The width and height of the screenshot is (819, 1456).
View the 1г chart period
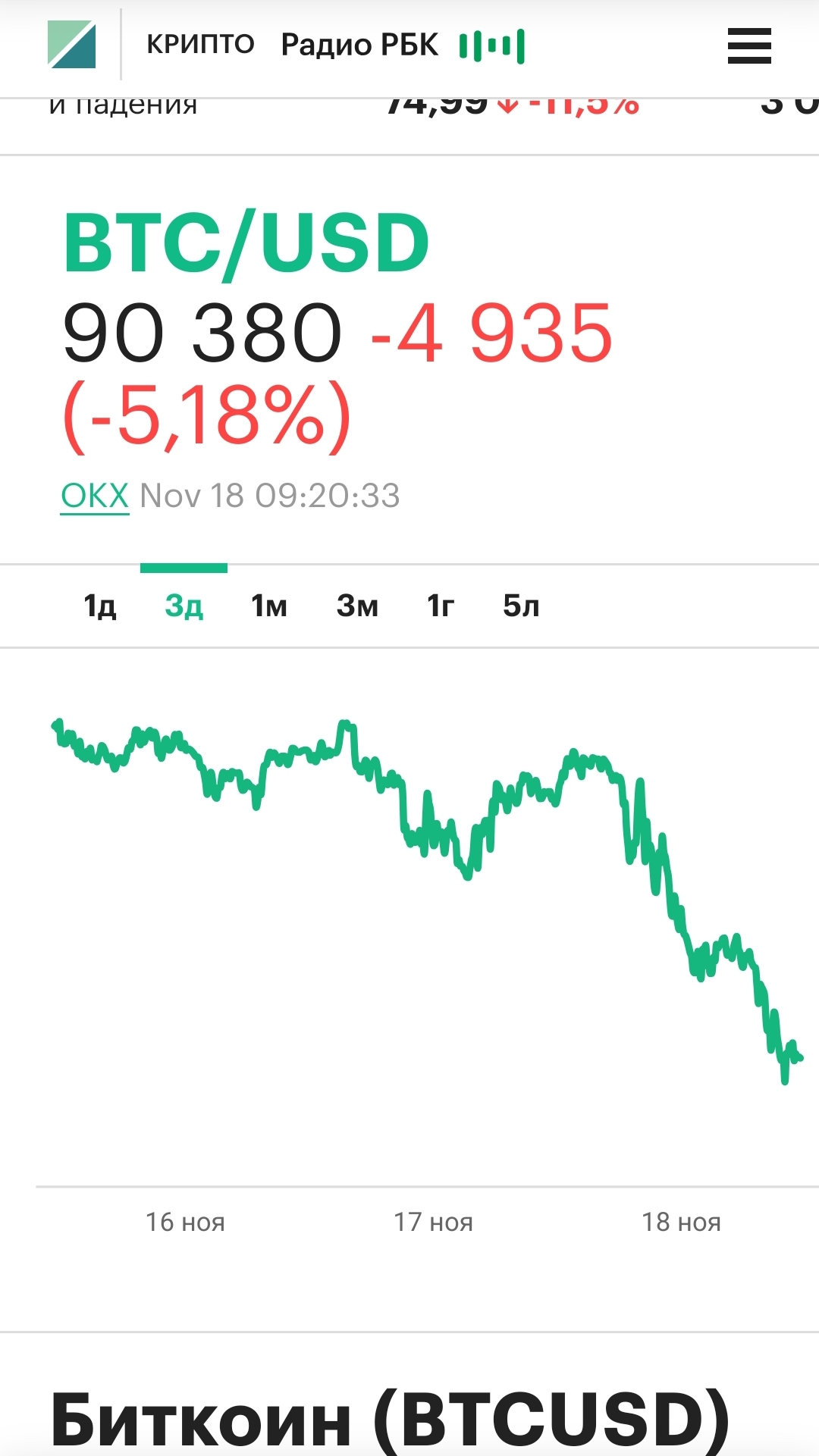tap(441, 606)
